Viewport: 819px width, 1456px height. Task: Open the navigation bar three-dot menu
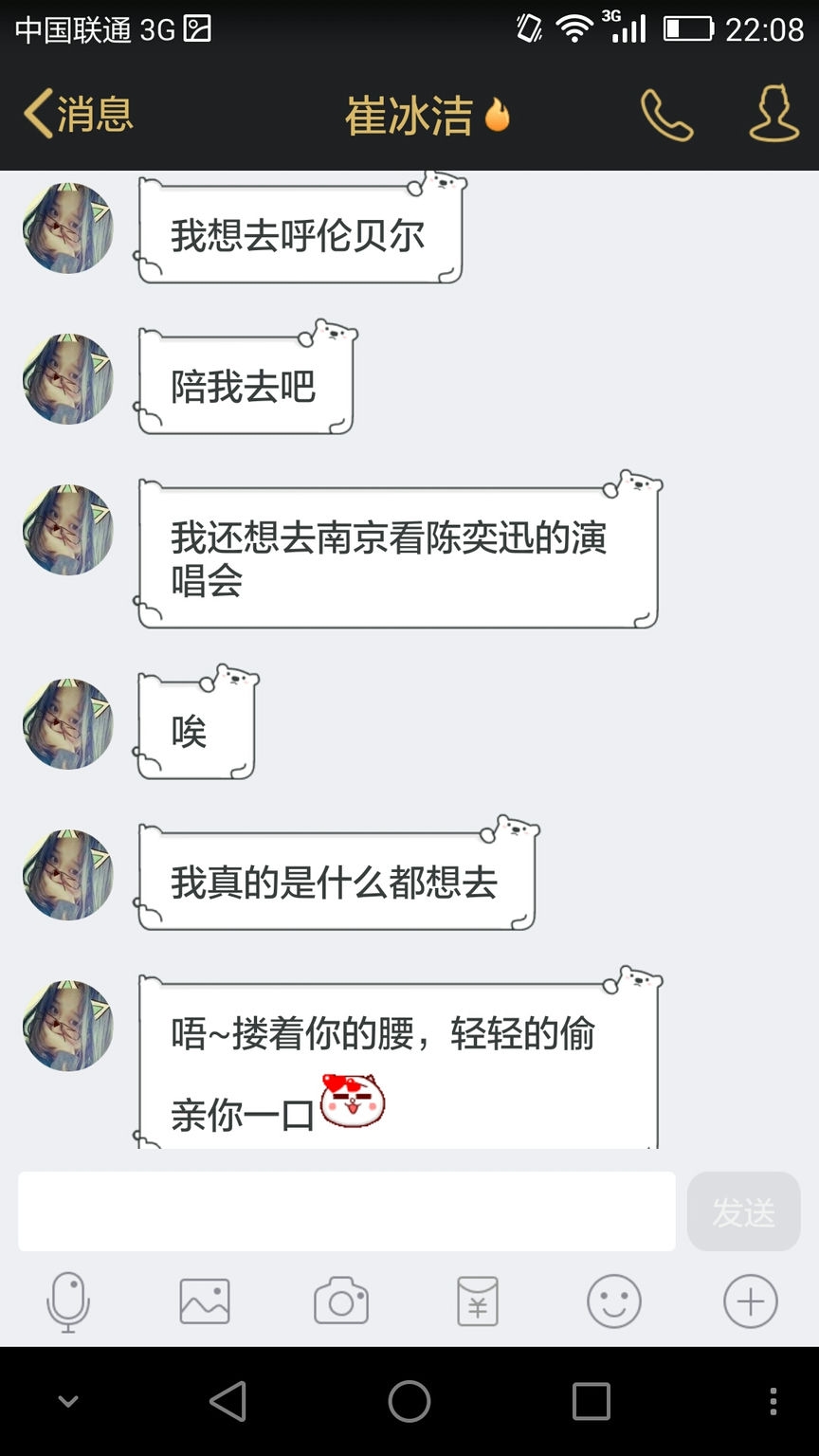(x=773, y=1401)
